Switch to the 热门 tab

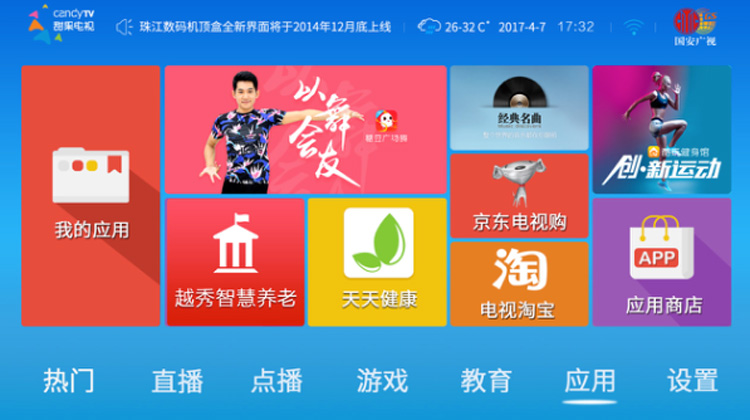(69, 381)
